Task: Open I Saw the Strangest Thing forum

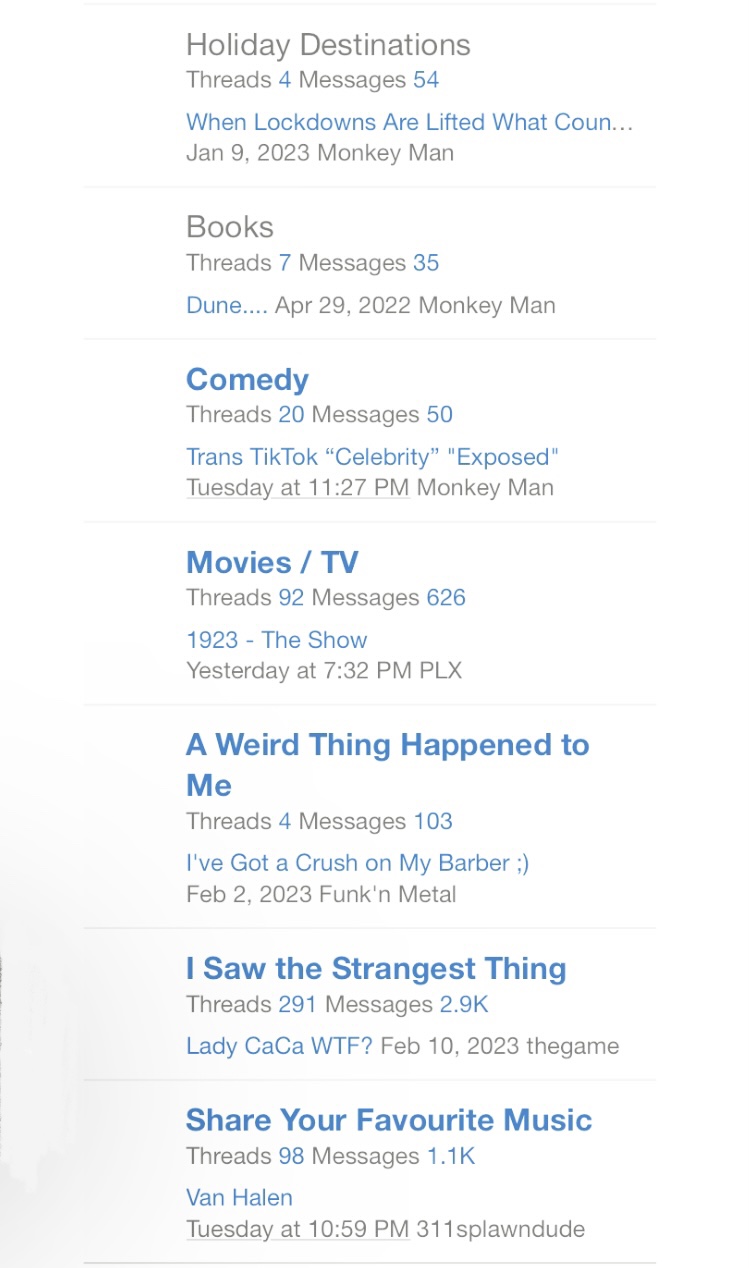Action: click(x=376, y=968)
